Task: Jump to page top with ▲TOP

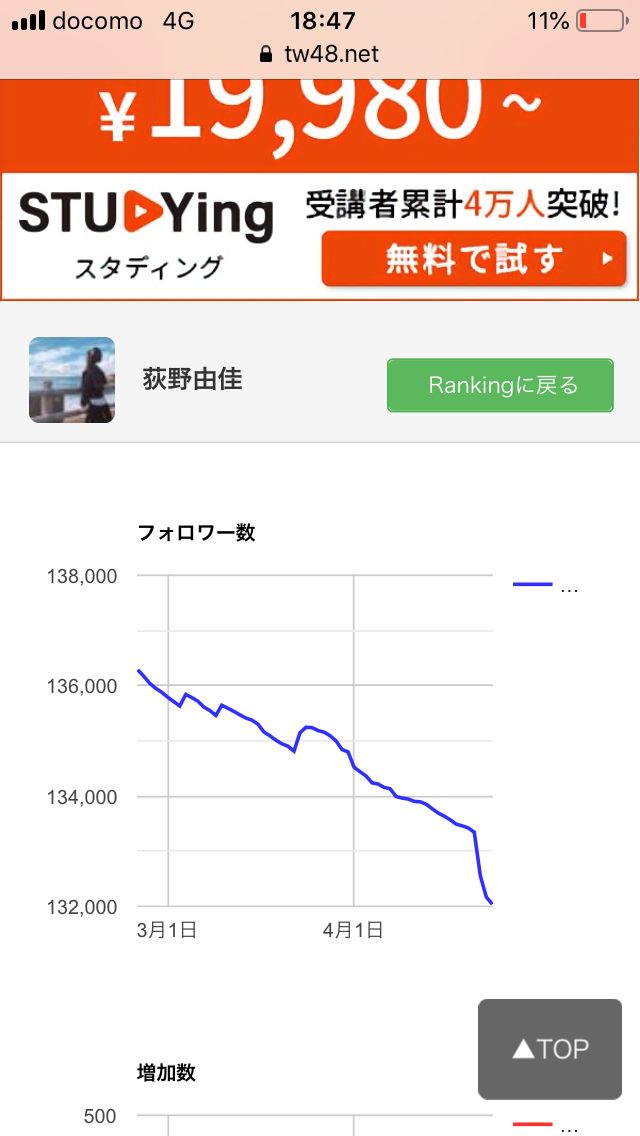Action: (x=550, y=1049)
